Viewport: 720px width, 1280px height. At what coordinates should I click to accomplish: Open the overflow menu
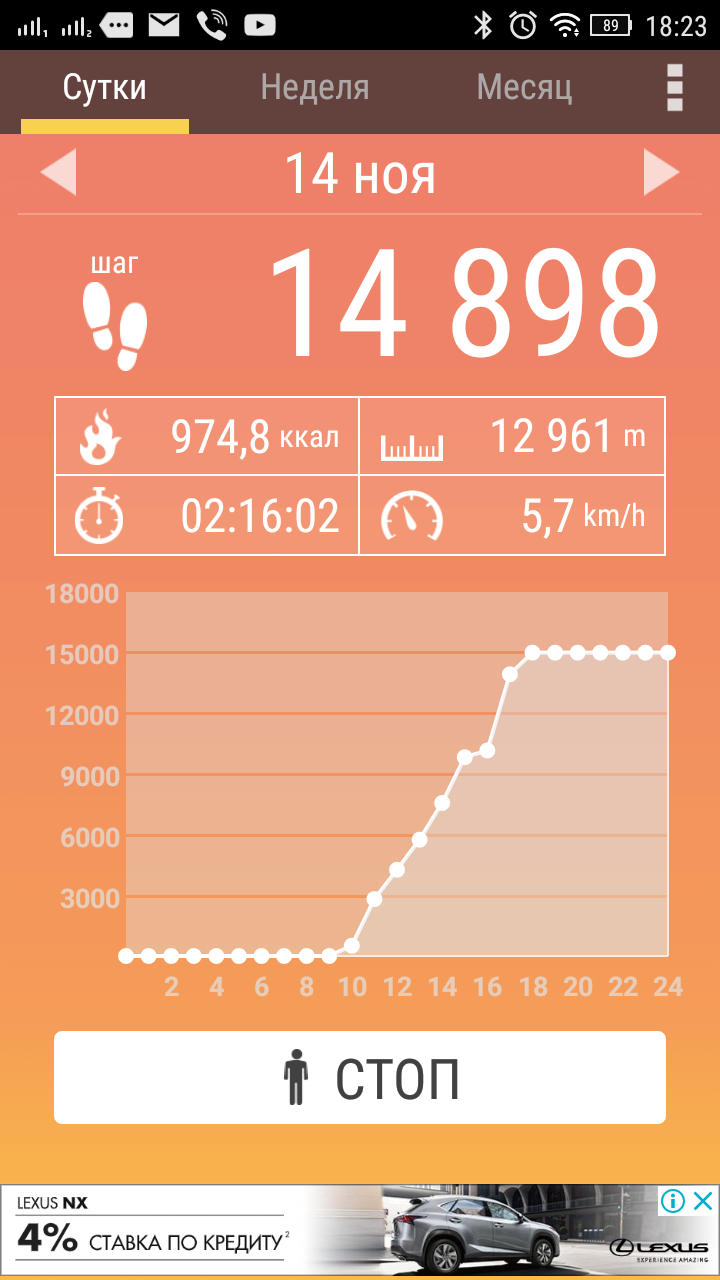point(675,88)
